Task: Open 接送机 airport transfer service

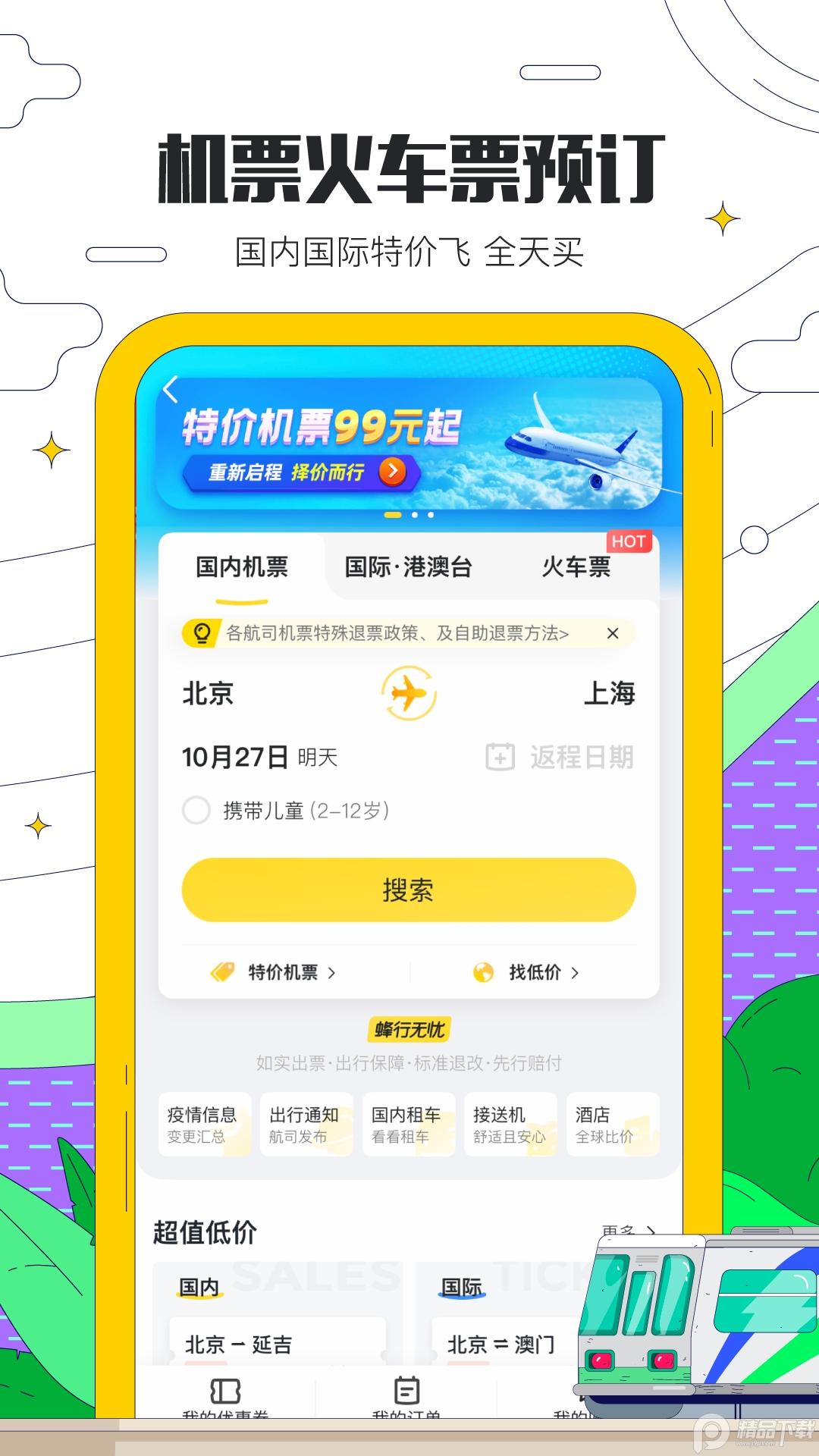Action: 510,1125
